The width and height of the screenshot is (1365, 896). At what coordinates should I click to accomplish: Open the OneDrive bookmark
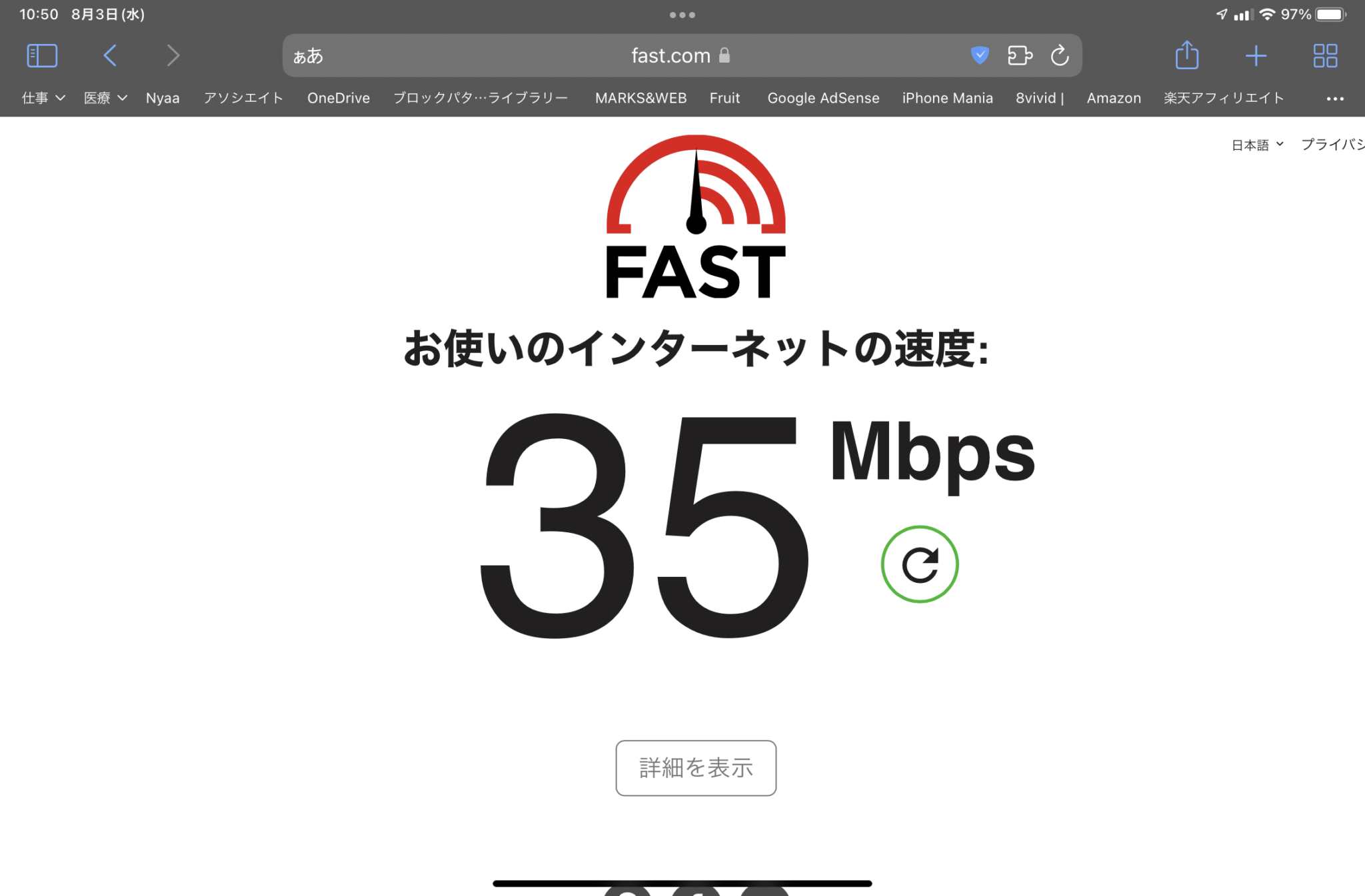pyautogui.click(x=339, y=98)
